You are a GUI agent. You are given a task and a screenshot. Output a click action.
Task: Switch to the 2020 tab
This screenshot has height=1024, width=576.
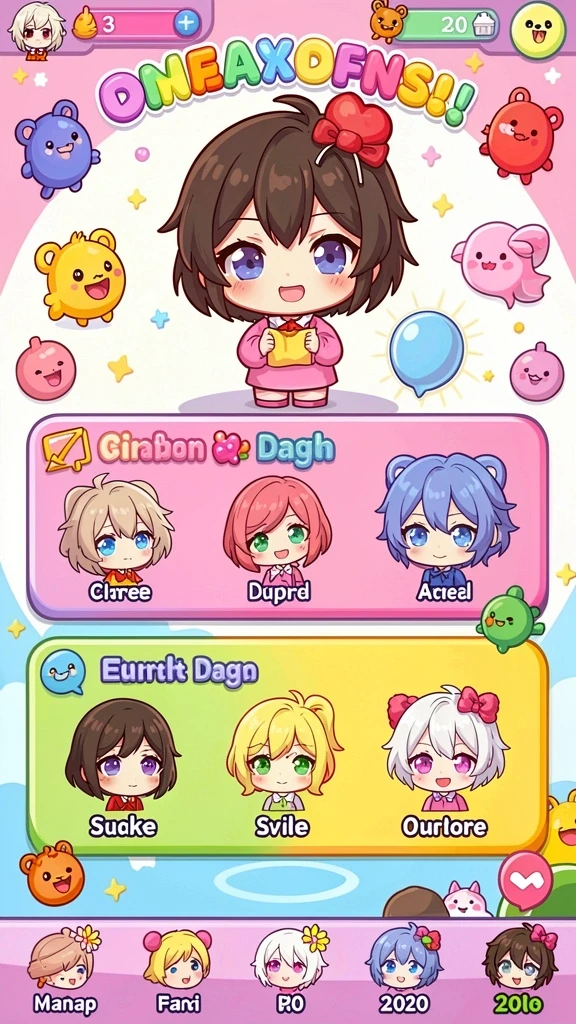404,970
